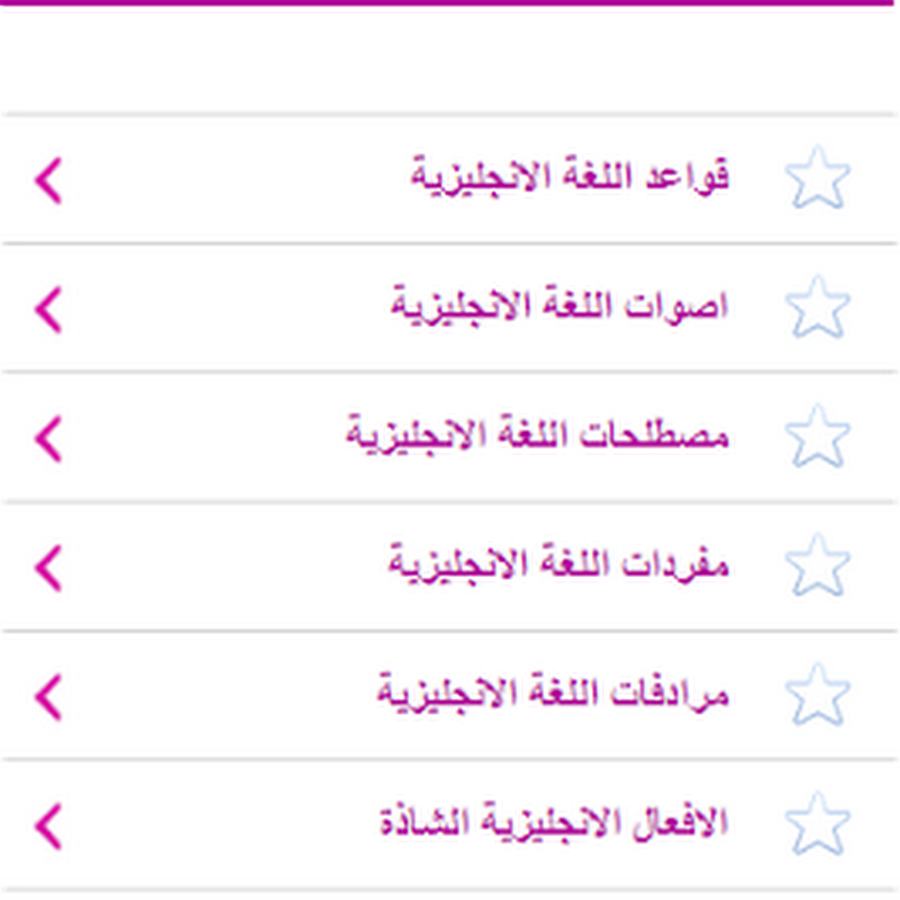The height and width of the screenshot is (900, 900).
Task: Mark مفردات اللغة الانجليزية as favorite
Action: point(817,565)
